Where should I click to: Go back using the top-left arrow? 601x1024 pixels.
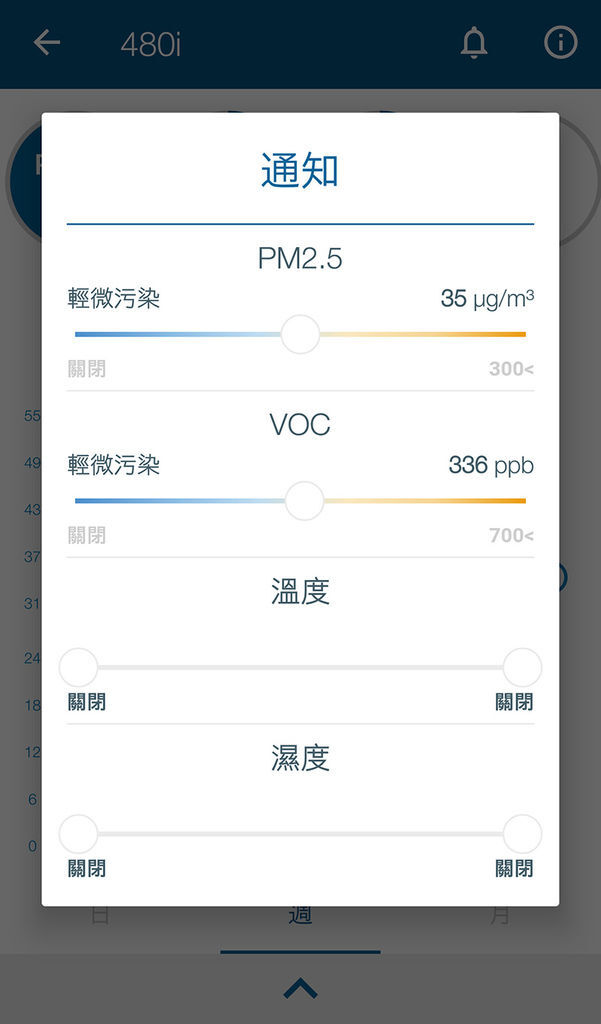(x=46, y=43)
